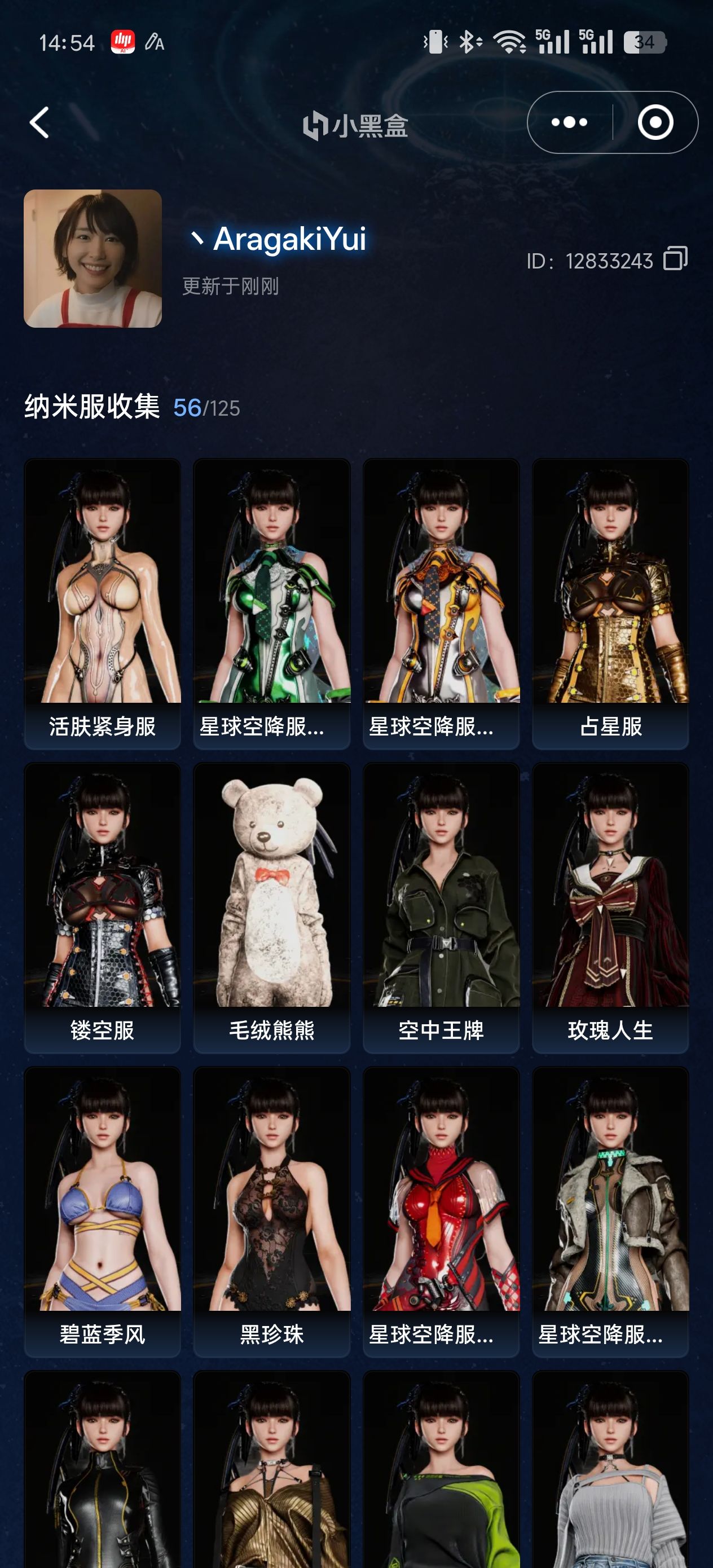Image resolution: width=713 pixels, height=1568 pixels.
Task: View the 玫瑰人生 suit card
Action: click(x=610, y=907)
